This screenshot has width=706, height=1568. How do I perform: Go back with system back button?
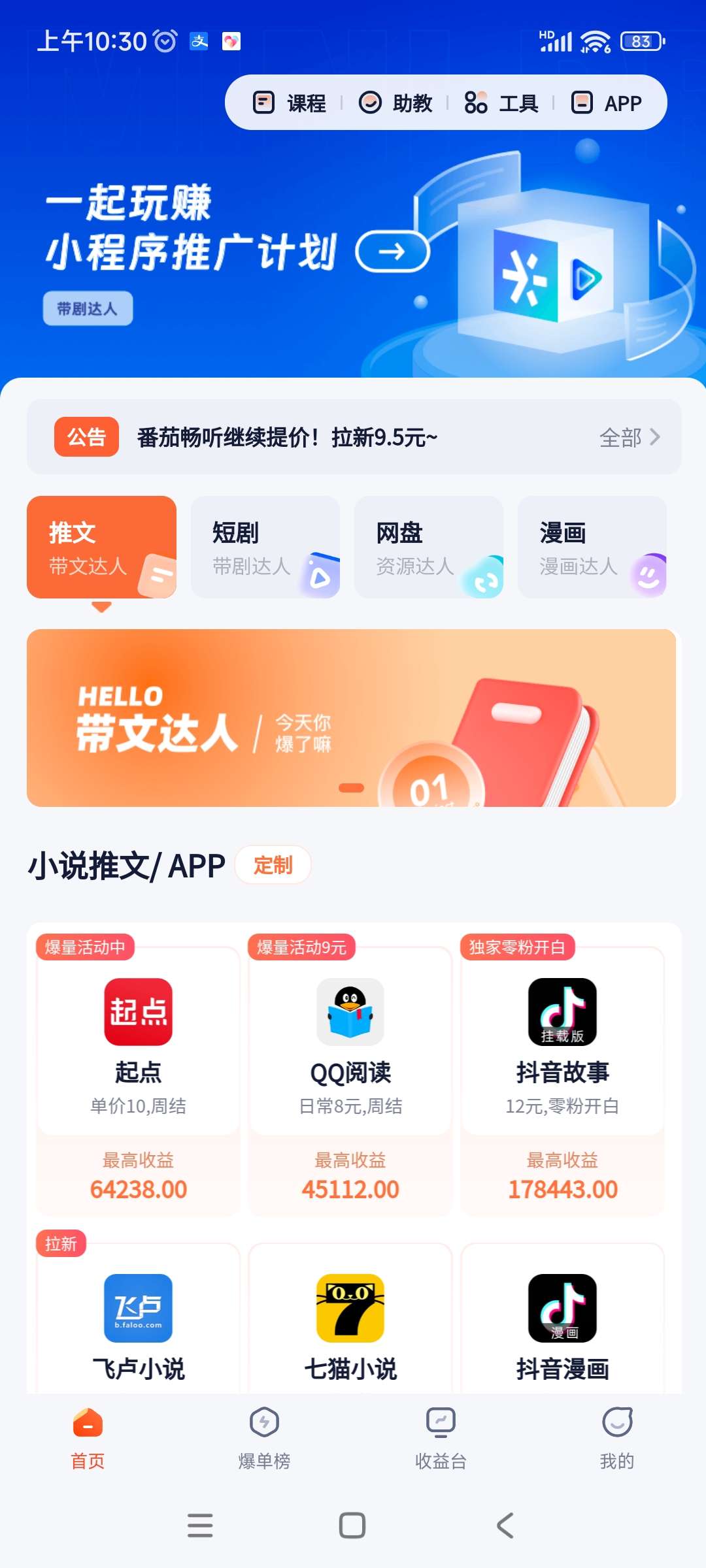(x=505, y=1526)
